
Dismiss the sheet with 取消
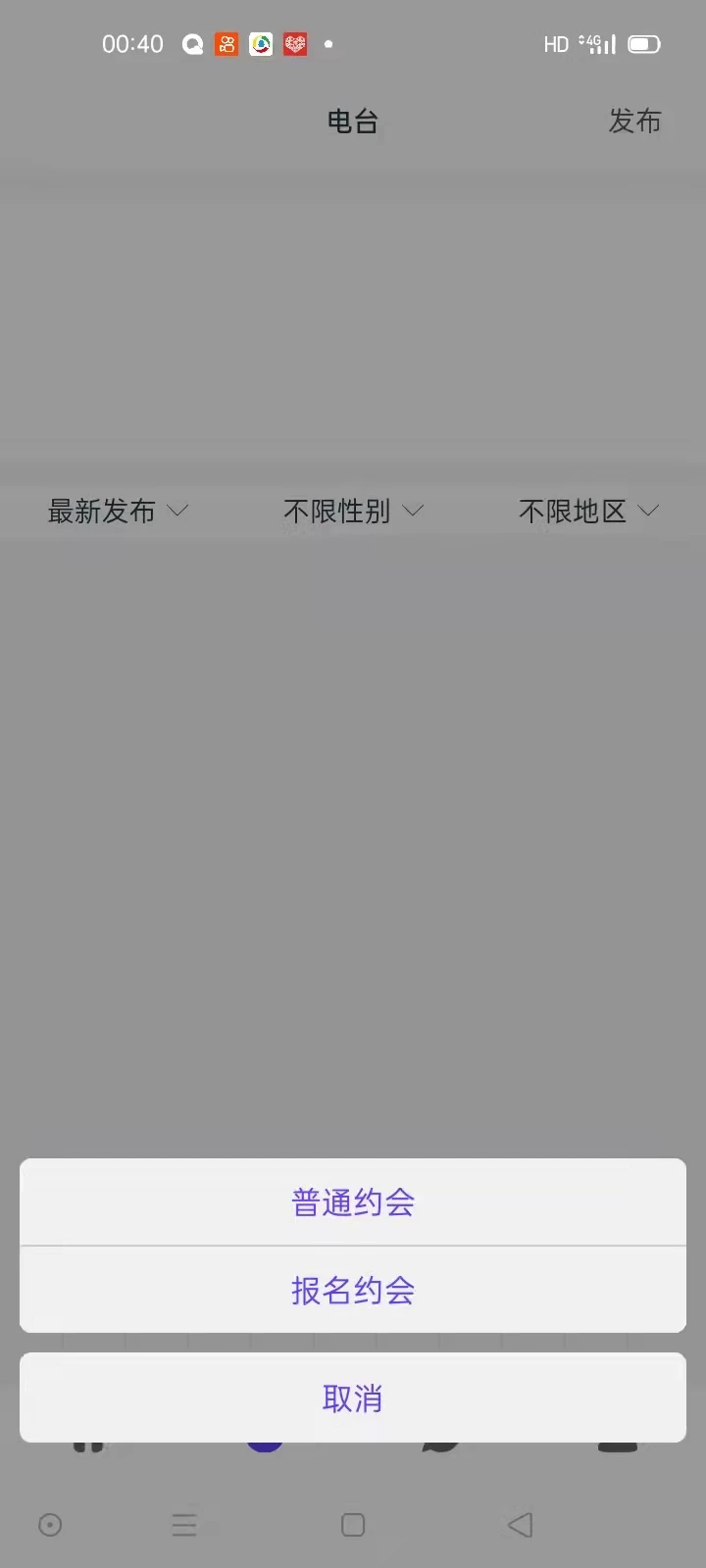353,1398
